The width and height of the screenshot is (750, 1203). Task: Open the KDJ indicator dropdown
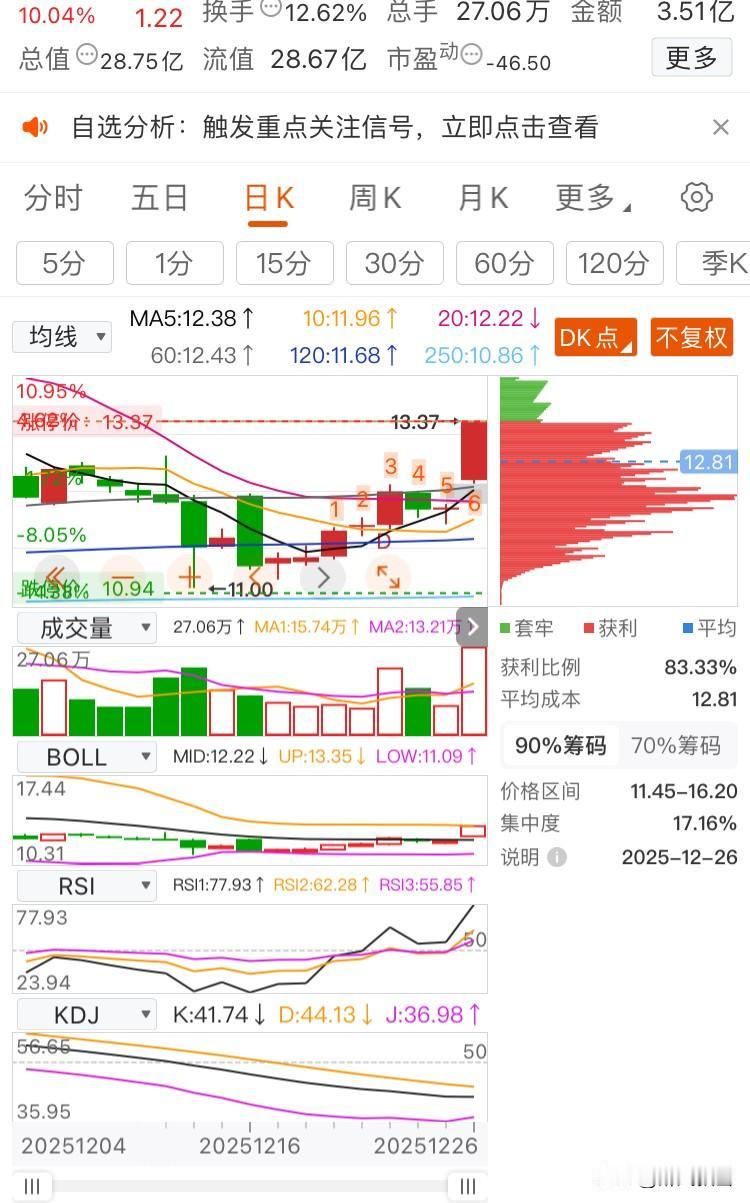tap(86, 1014)
